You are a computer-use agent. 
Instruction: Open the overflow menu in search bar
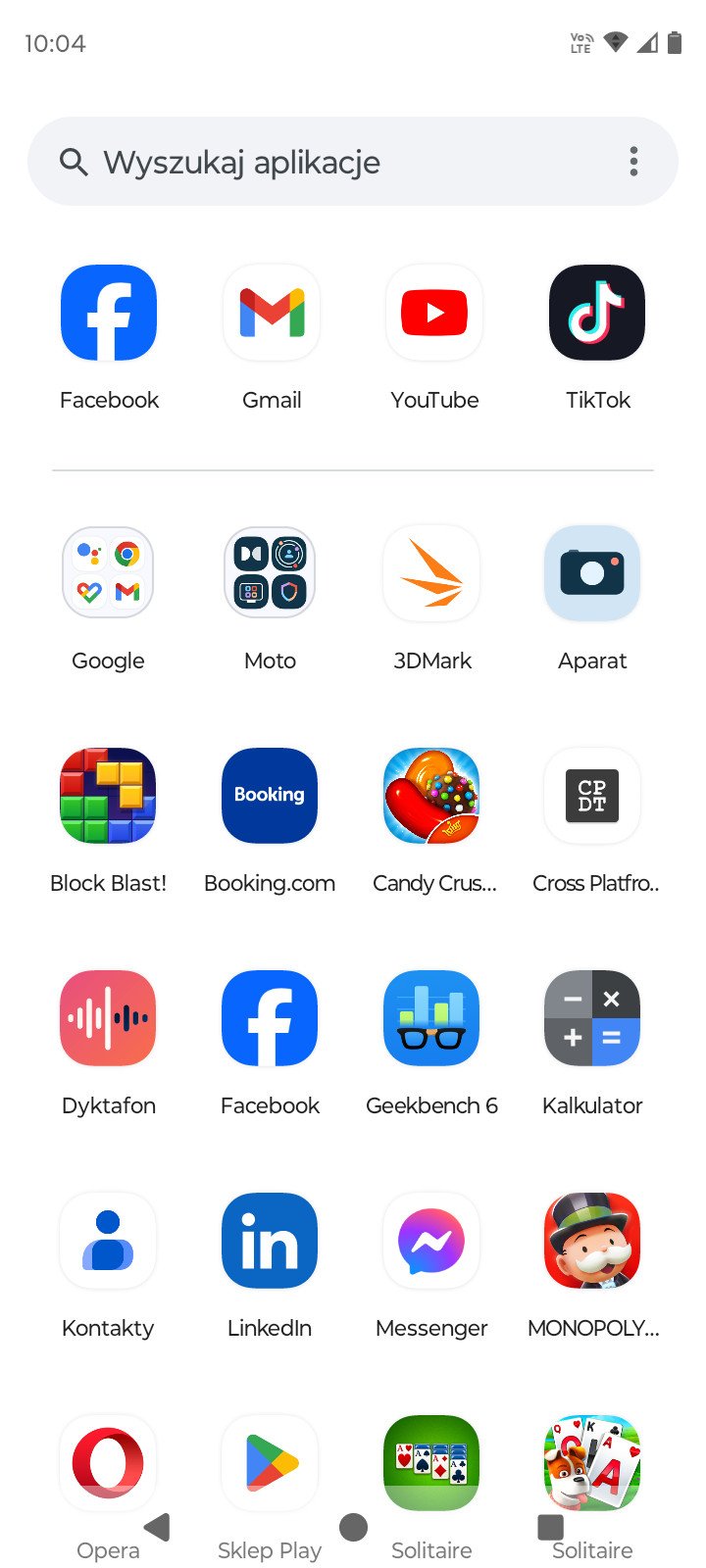point(634,162)
